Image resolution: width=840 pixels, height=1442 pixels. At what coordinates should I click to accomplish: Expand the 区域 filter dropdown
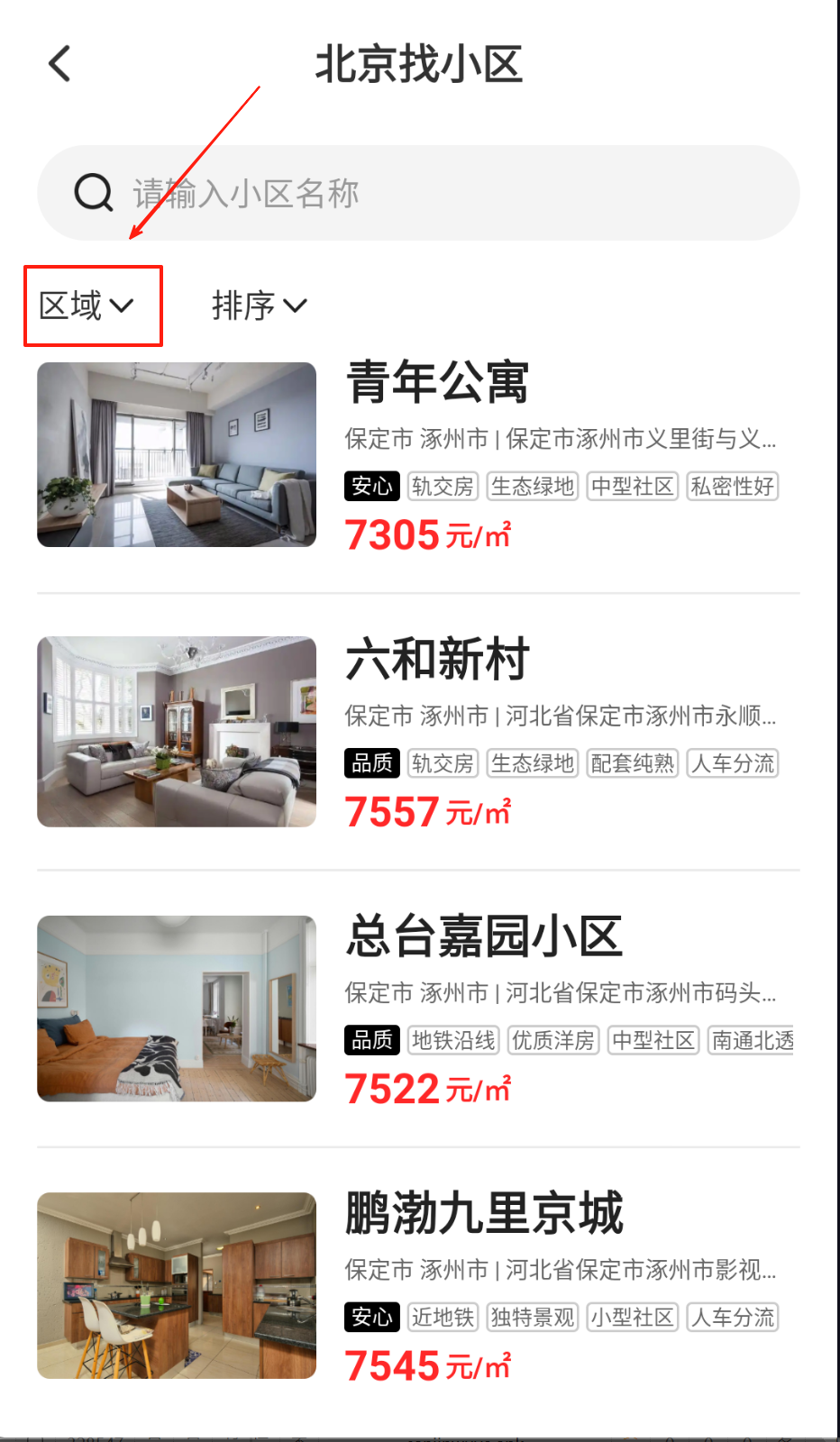click(87, 306)
